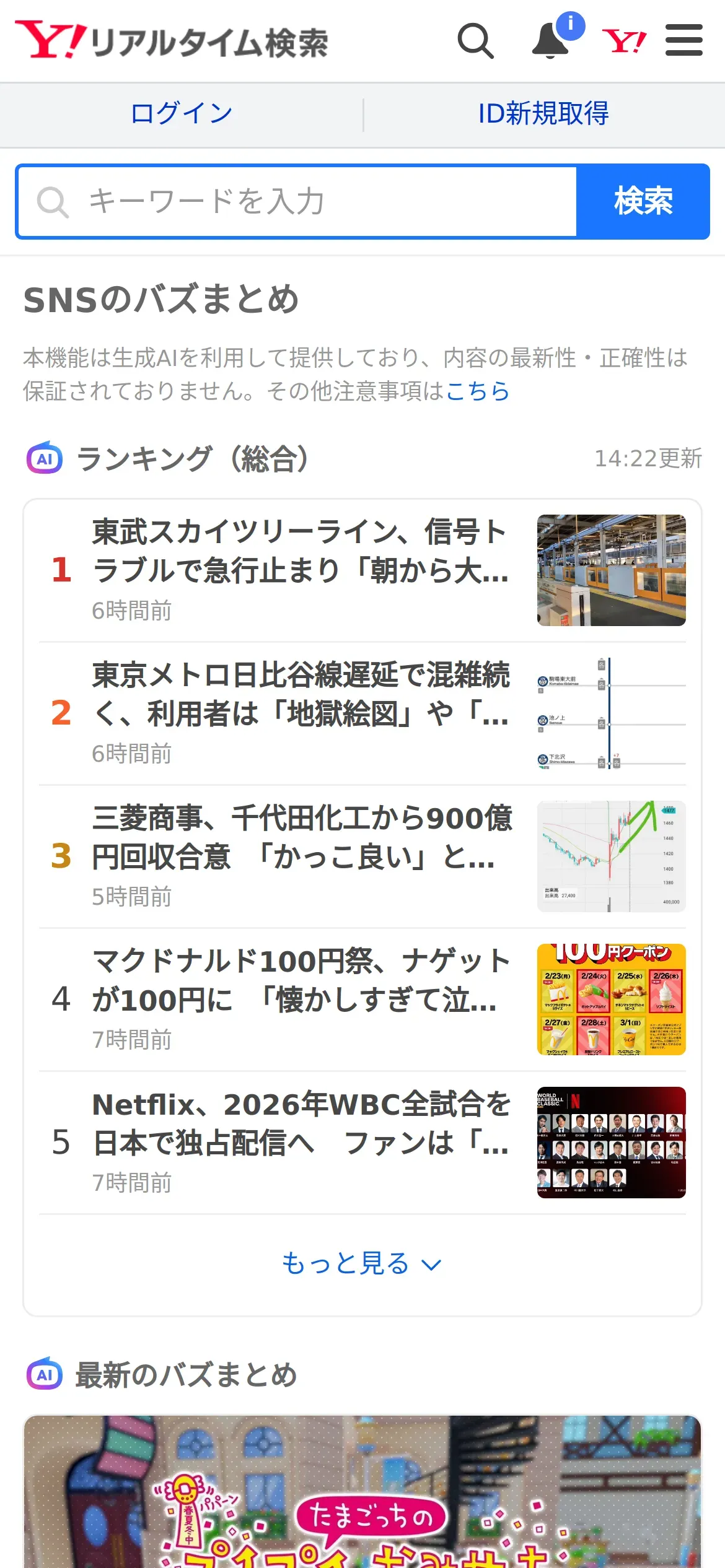Go to Yahoo! home via red Y! icon
This screenshot has height=1568, width=725.
pyautogui.click(x=624, y=41)
